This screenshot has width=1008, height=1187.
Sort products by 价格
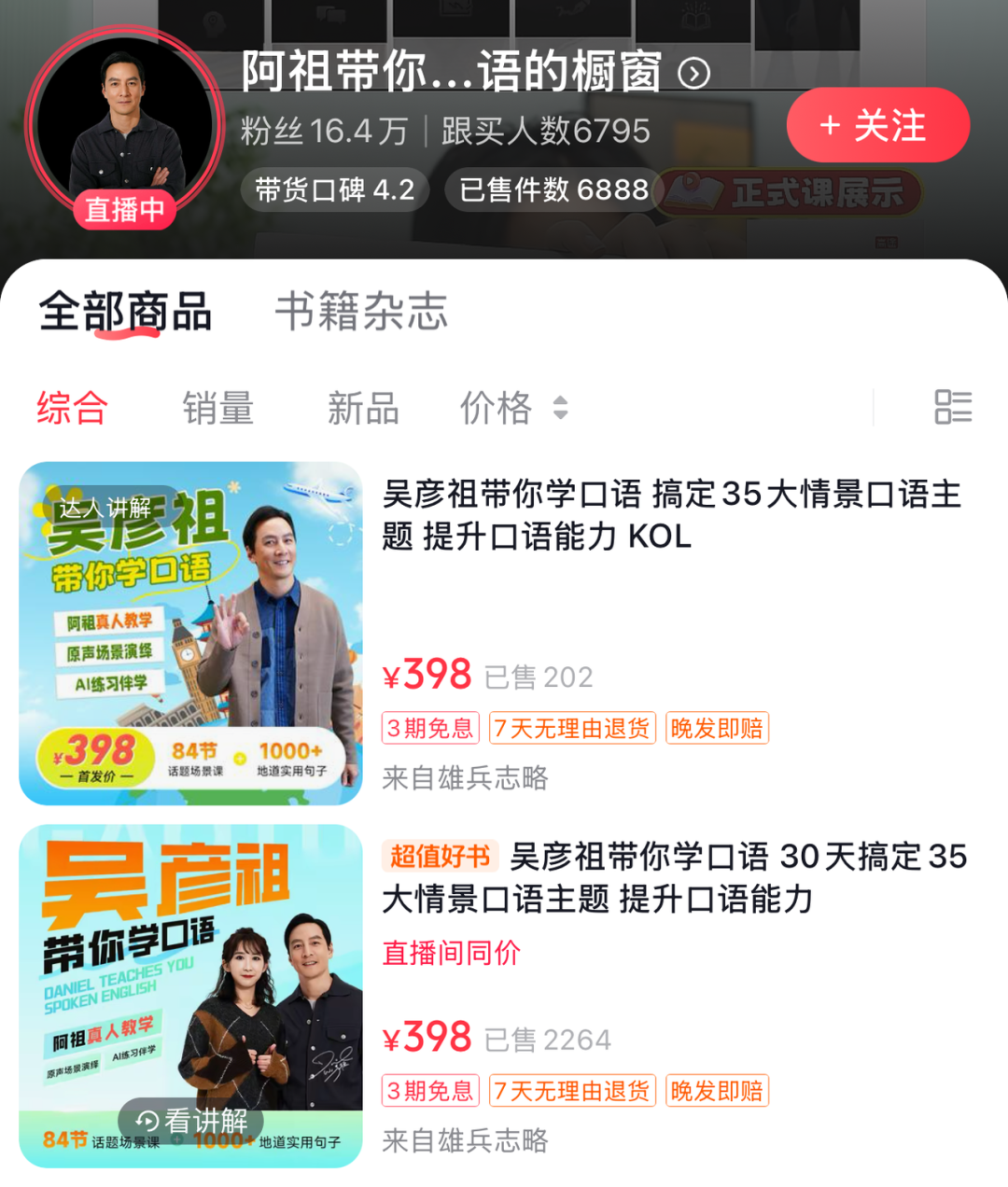[x=512, y=408]
